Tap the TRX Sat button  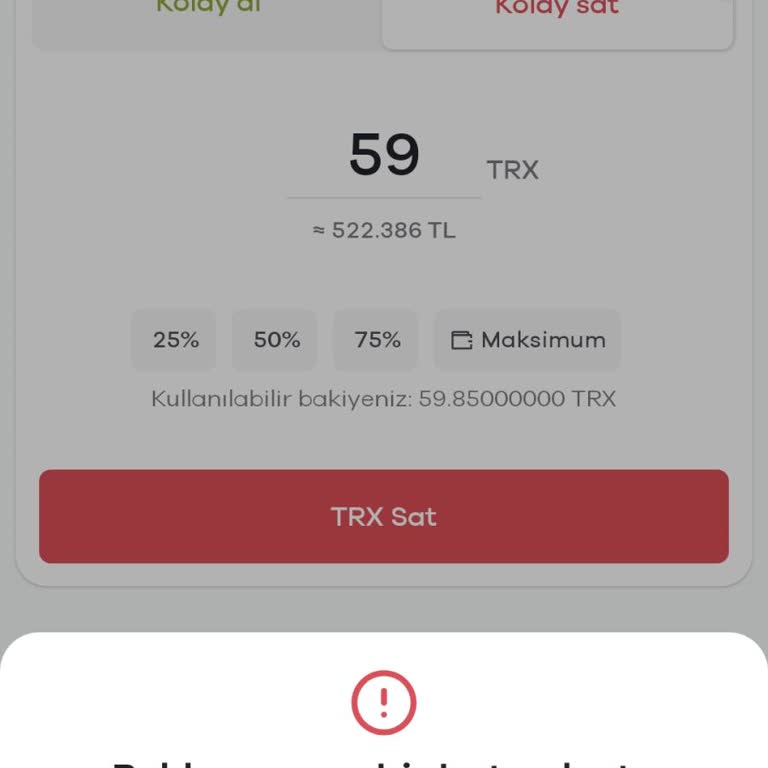384,516
